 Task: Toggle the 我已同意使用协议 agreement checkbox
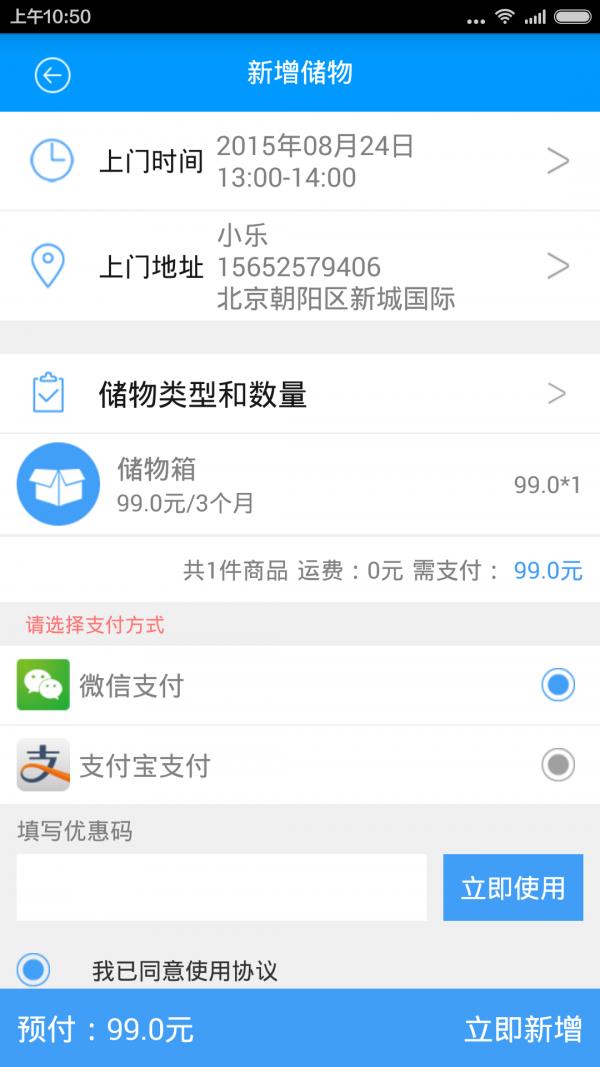[33, 970]
